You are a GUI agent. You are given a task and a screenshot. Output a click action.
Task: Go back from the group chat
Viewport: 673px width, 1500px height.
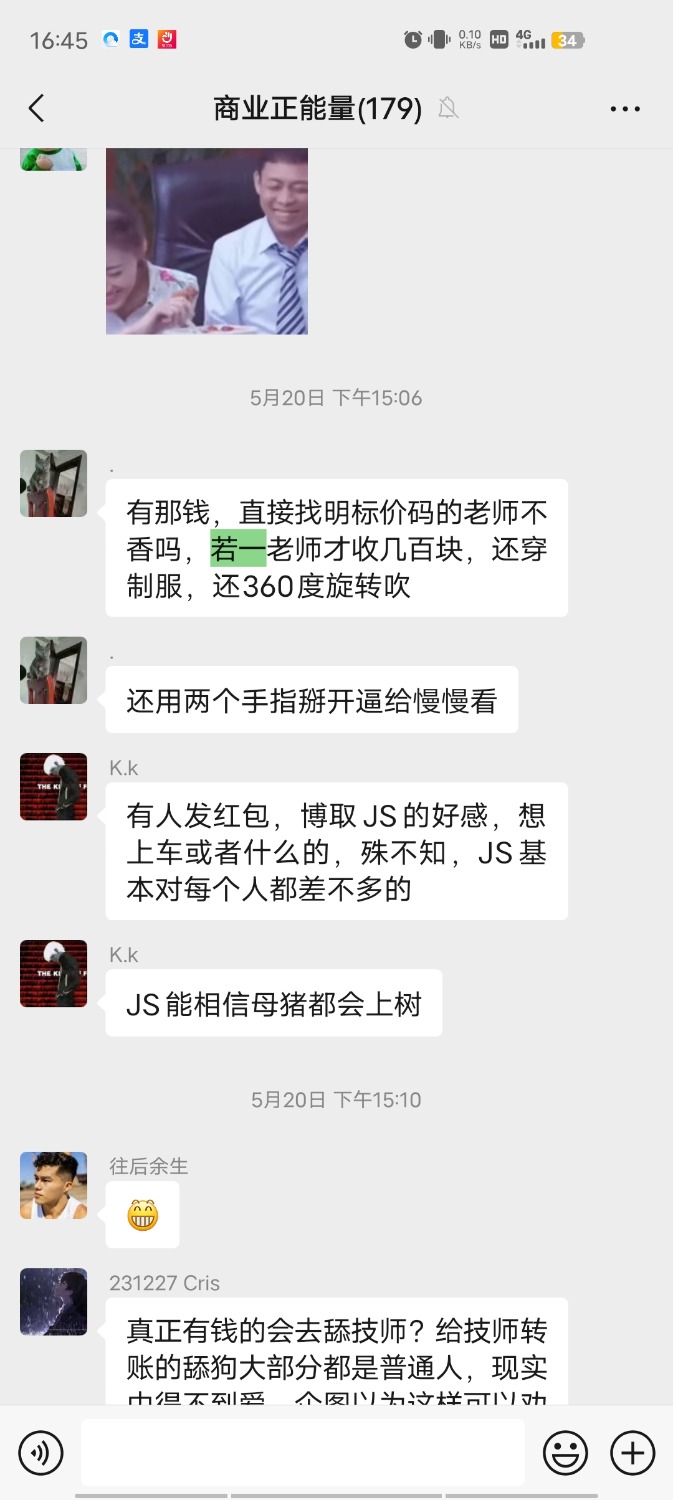[x=37, y=108]
